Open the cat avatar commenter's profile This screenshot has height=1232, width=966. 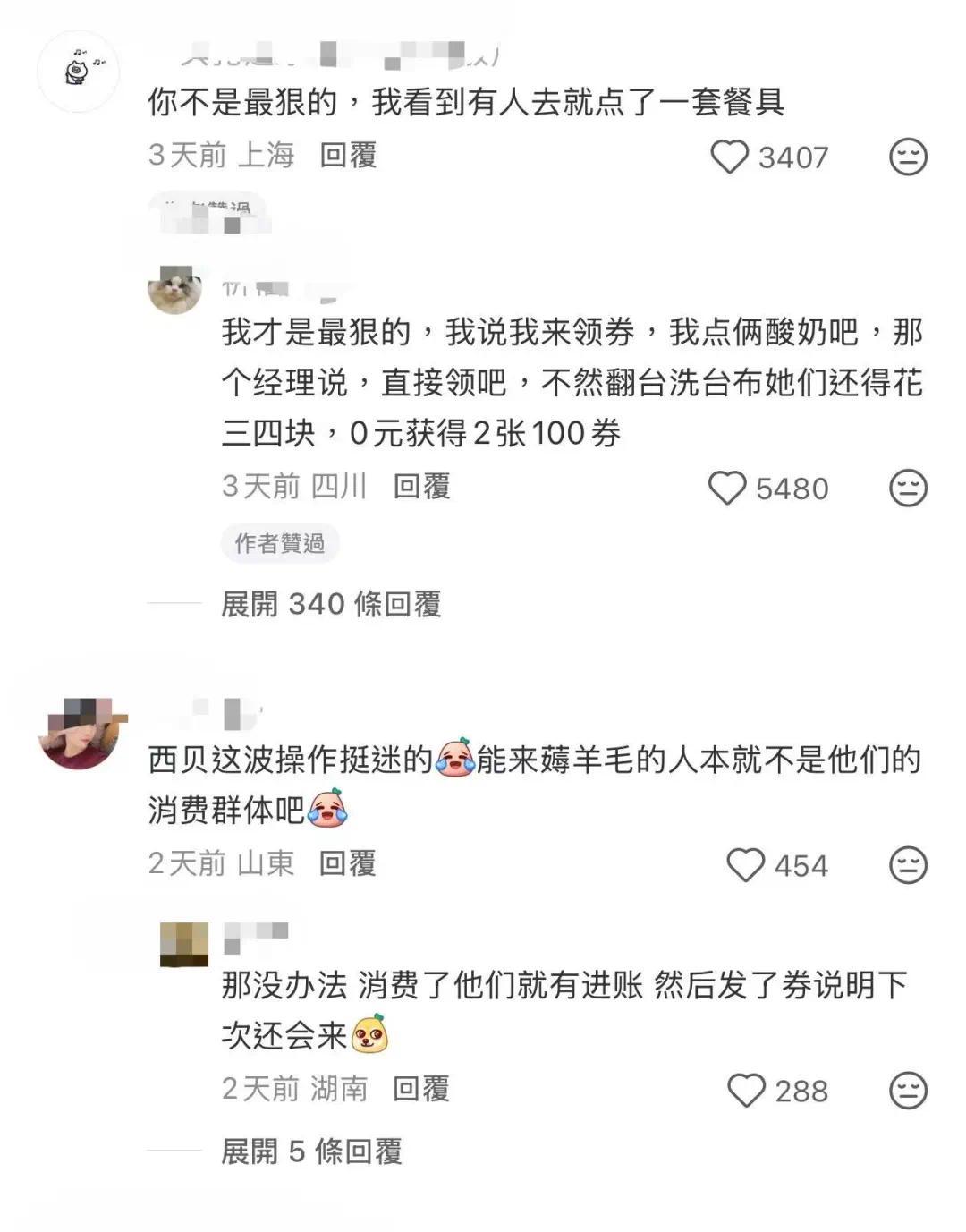click(x=174, y=288)
